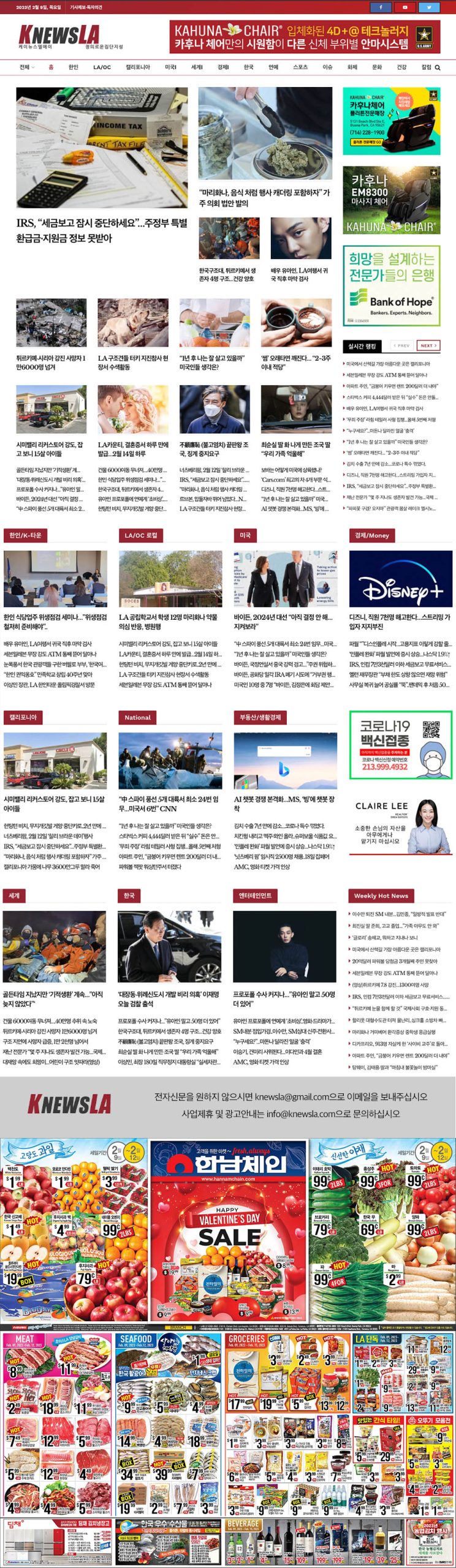Show NEXT page of 실시간 랭킹
Screen dimensions: 456x1568
pos(428,345)
